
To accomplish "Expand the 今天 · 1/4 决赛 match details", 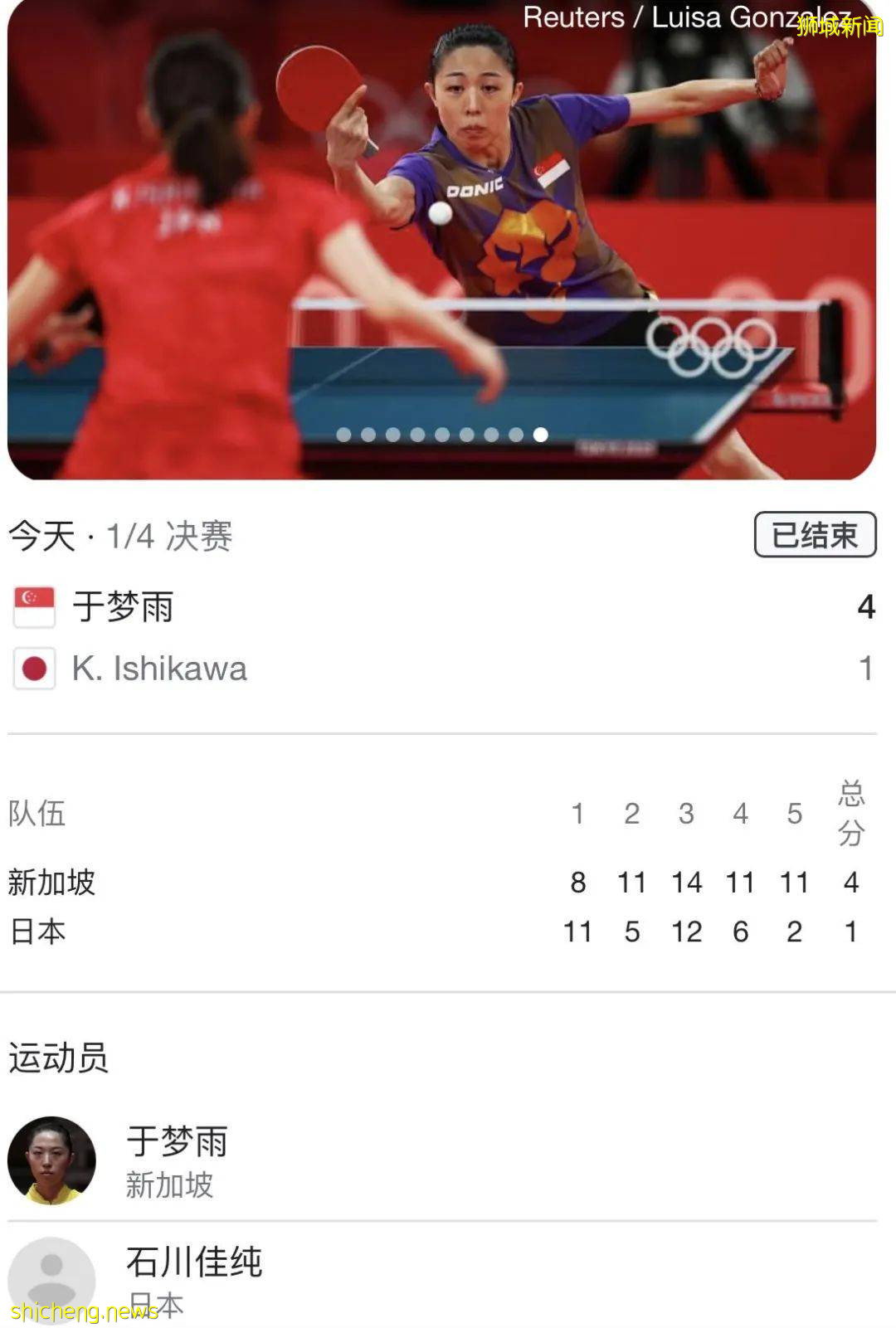I will (120, 535).
